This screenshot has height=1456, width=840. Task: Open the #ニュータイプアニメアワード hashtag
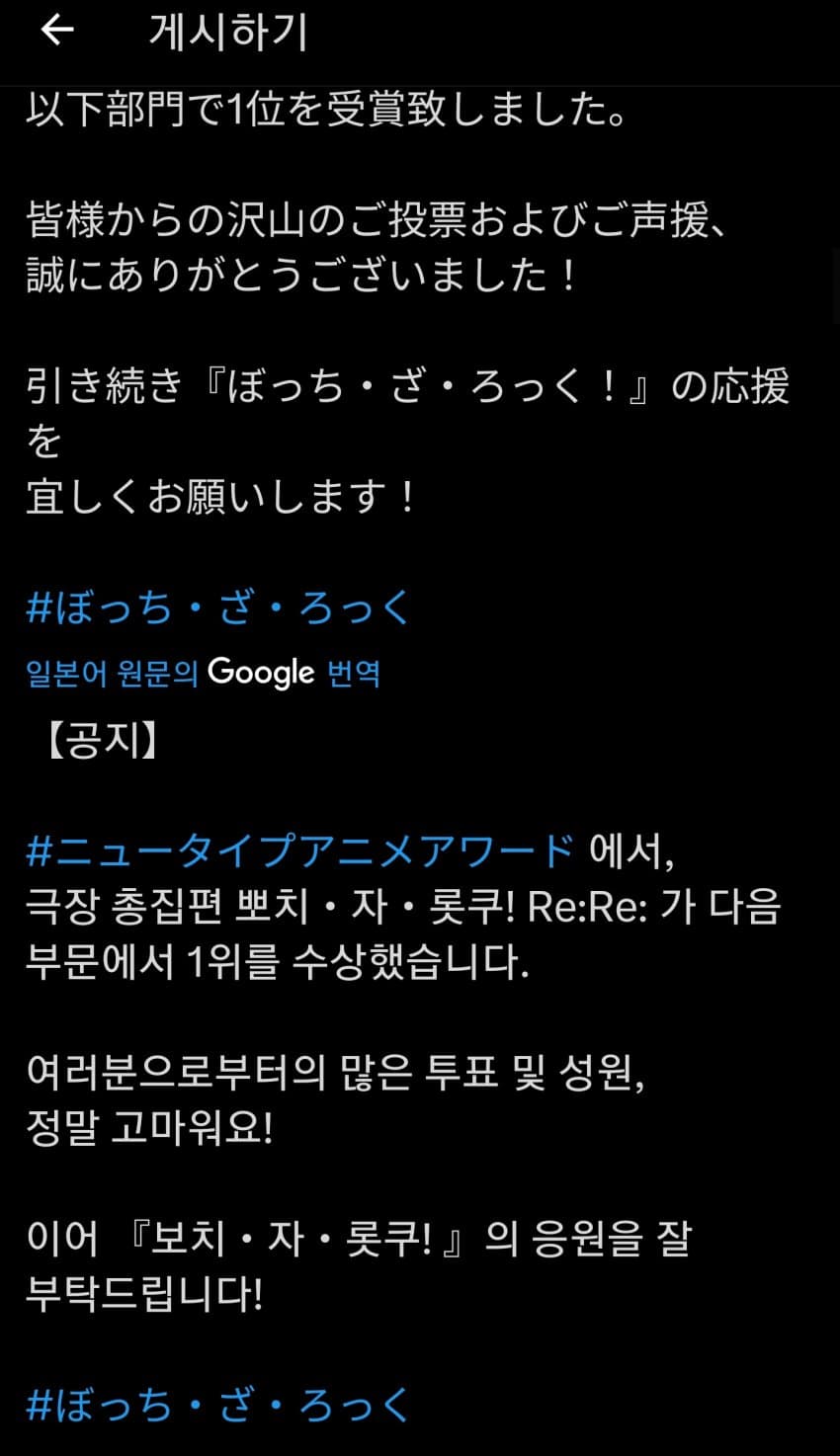[x=299, y=850]
